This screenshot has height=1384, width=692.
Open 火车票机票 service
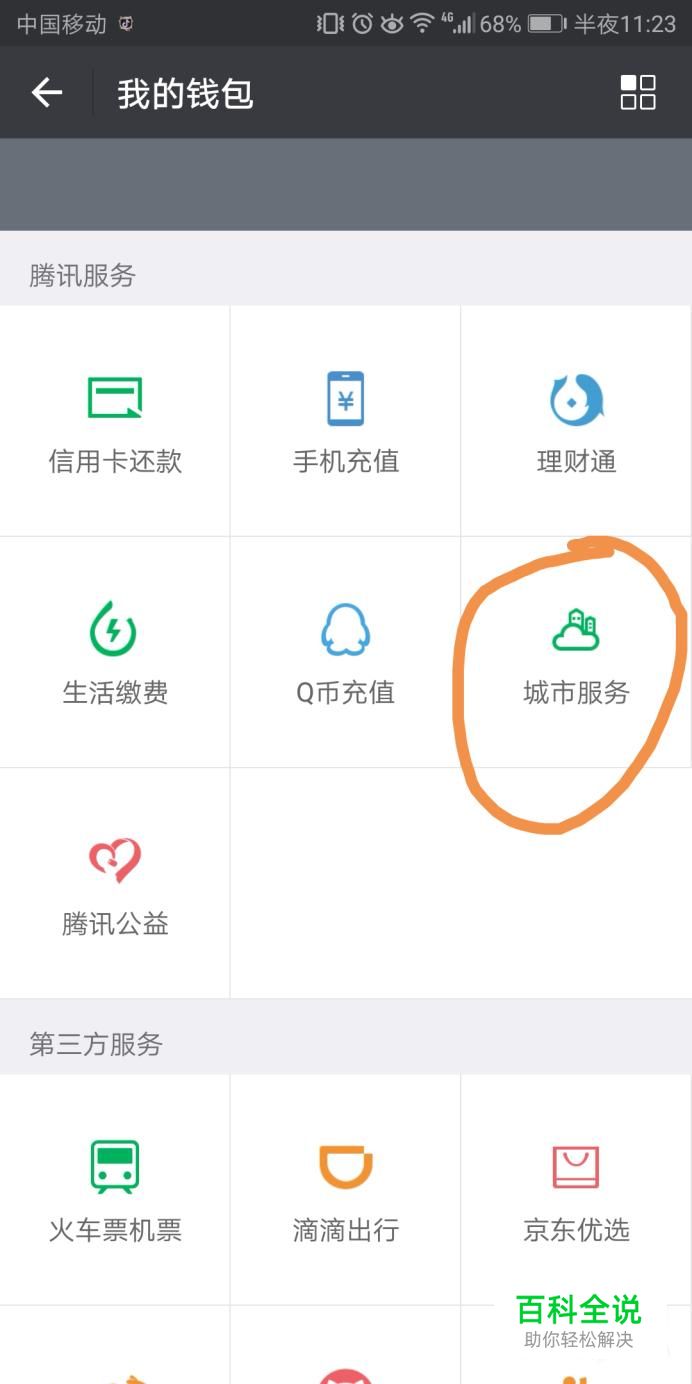[x=115, y=1190]
